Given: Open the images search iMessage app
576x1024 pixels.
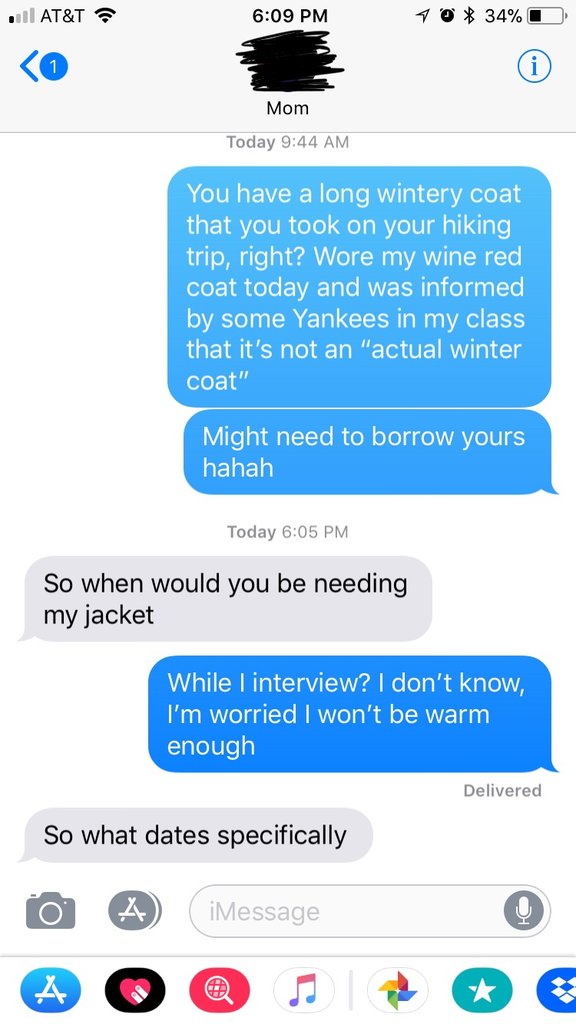Looking at the screenshot, I should coord(219,990).
